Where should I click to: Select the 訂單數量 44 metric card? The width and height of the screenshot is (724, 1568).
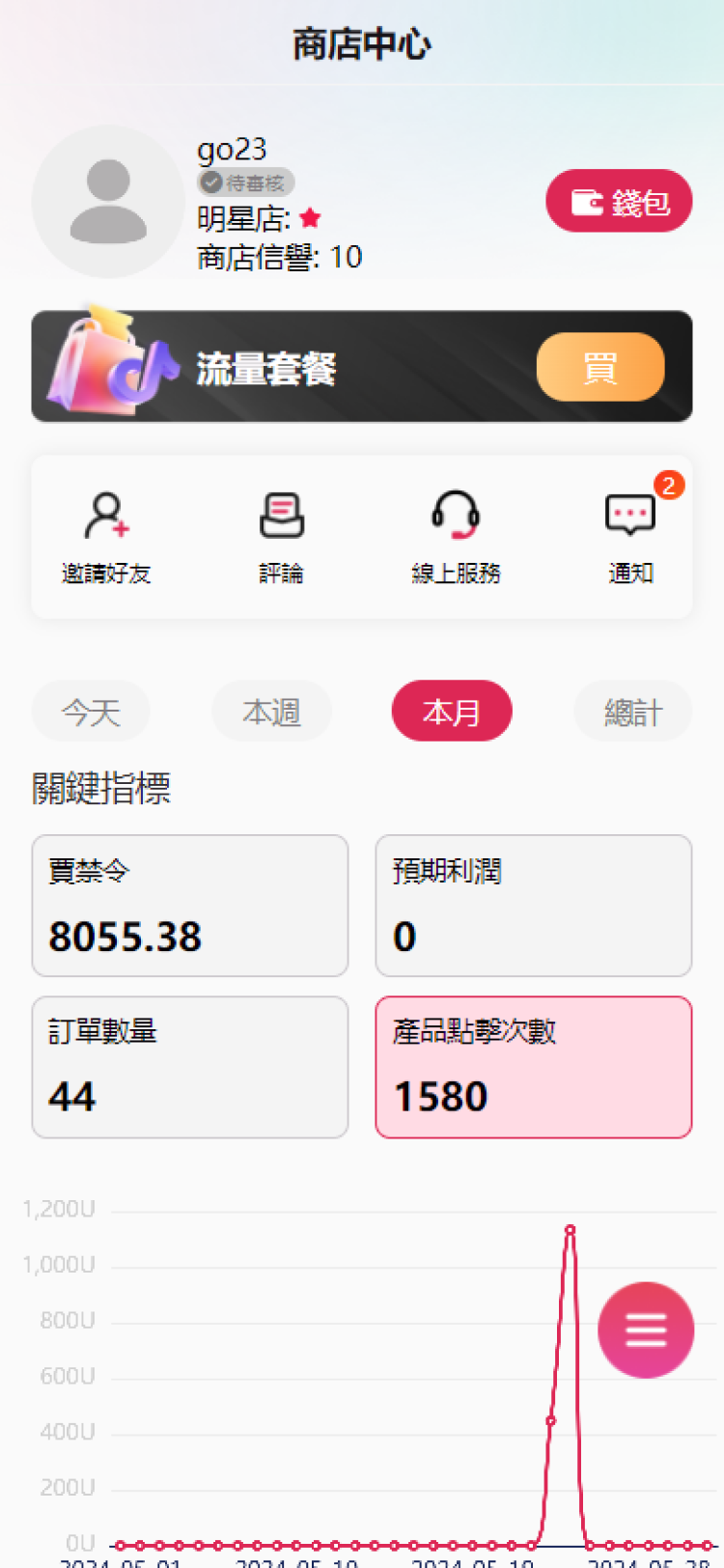pyautogui.click(x=190, y=1067)
